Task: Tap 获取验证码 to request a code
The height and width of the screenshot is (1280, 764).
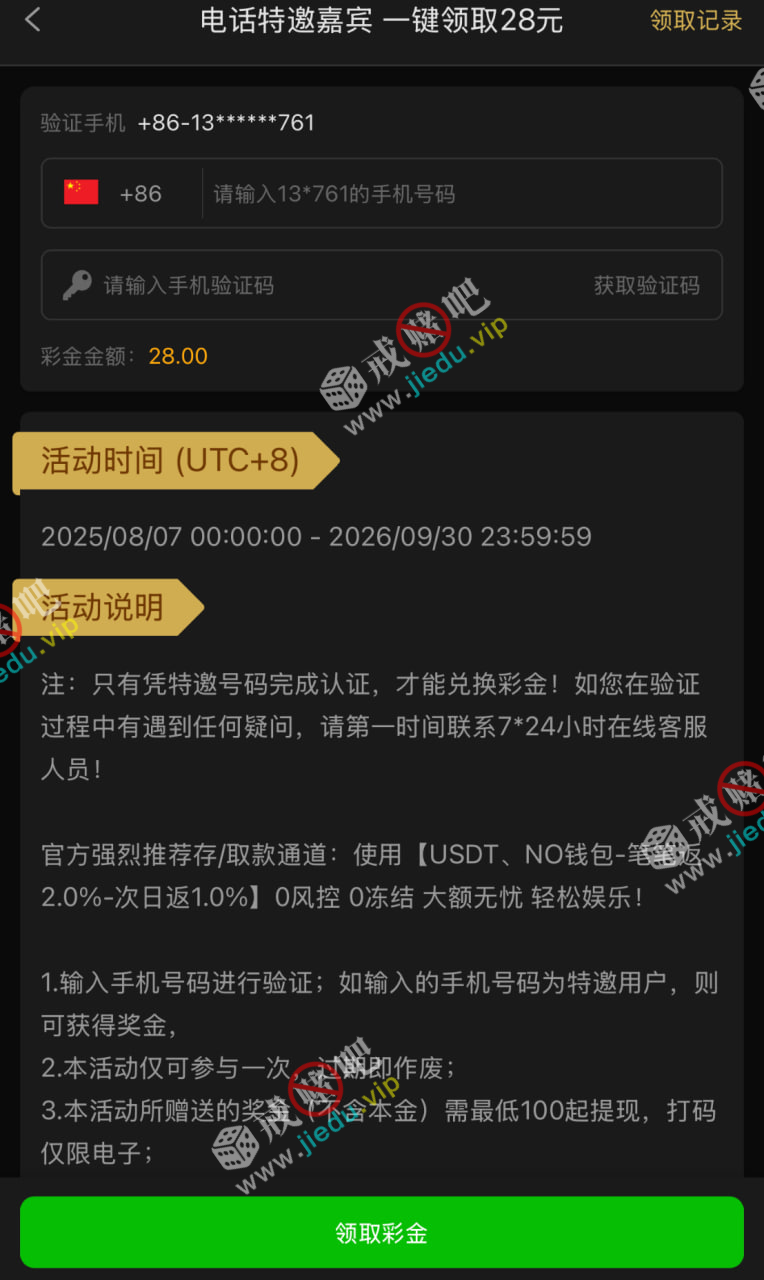Action: [x=646, y=285]
